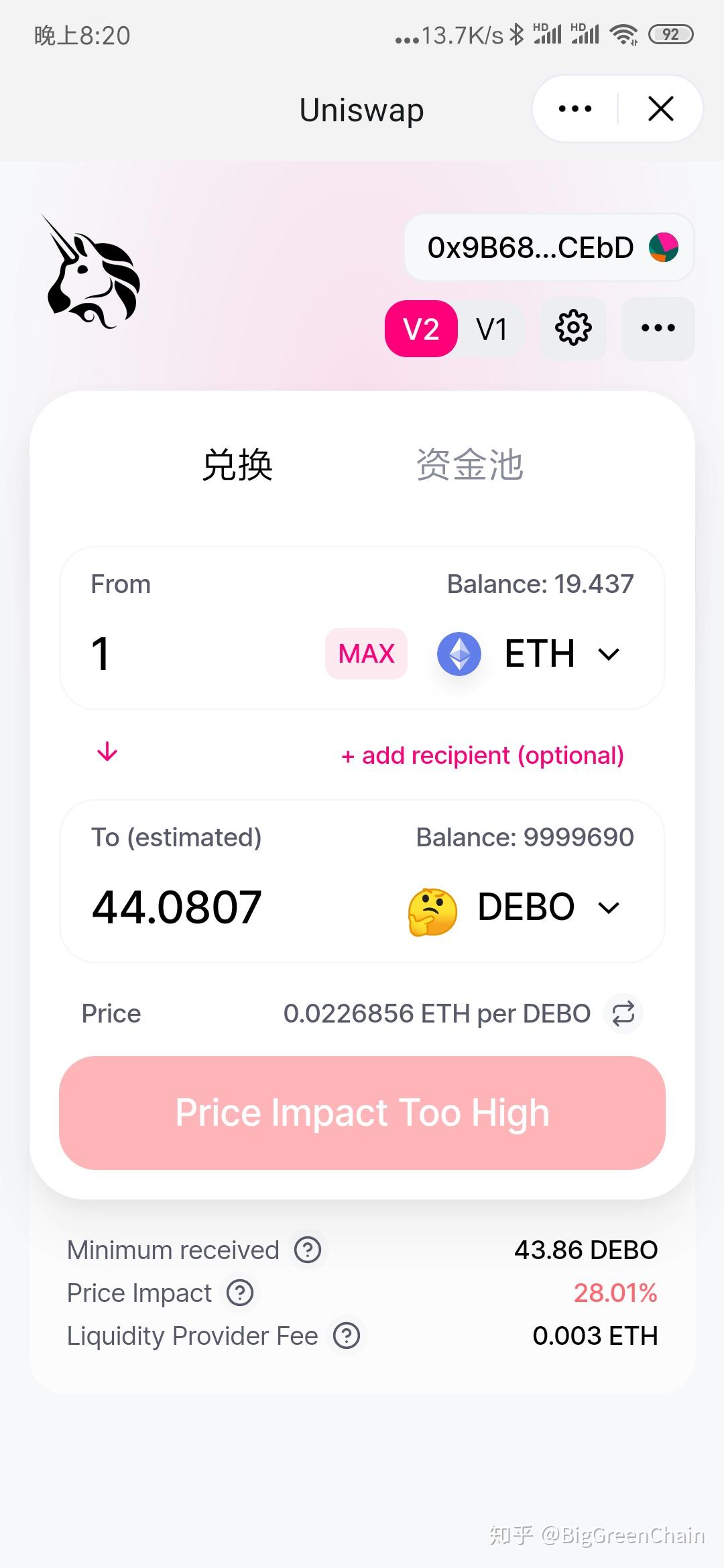Click the MAX amount button
Viewport: 724px width, 1568px height.
coord(366,653)
